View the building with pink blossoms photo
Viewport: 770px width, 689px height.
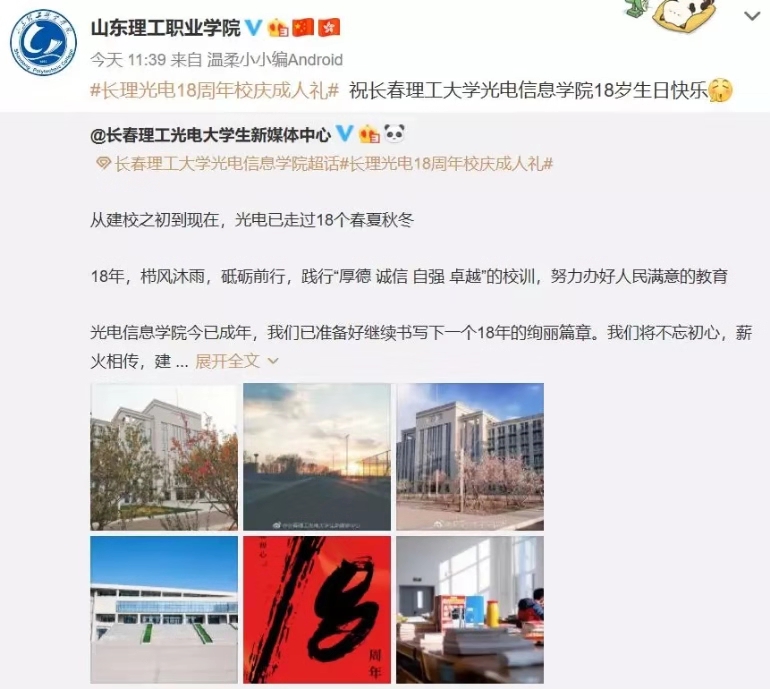tap(470, 457)
